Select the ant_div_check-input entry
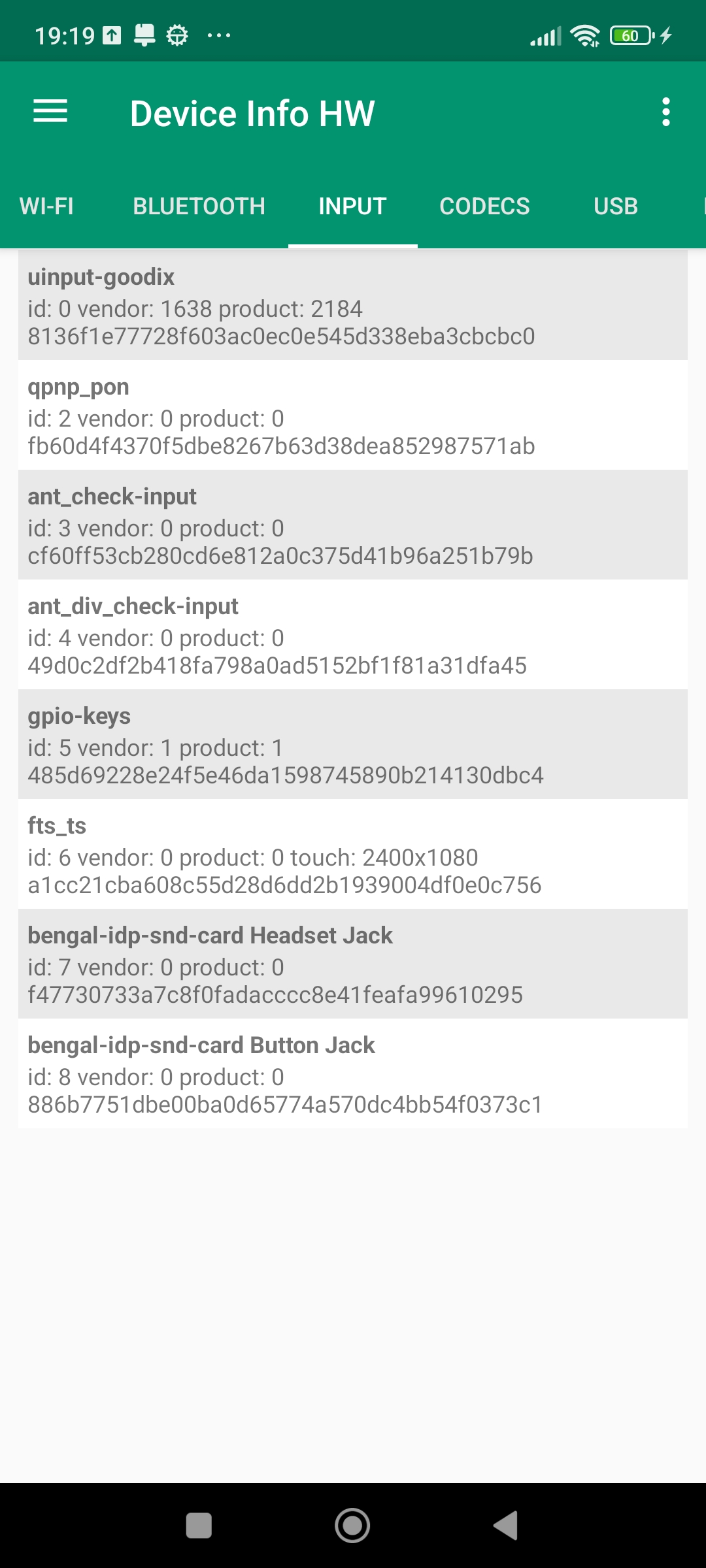 (353, 634)
